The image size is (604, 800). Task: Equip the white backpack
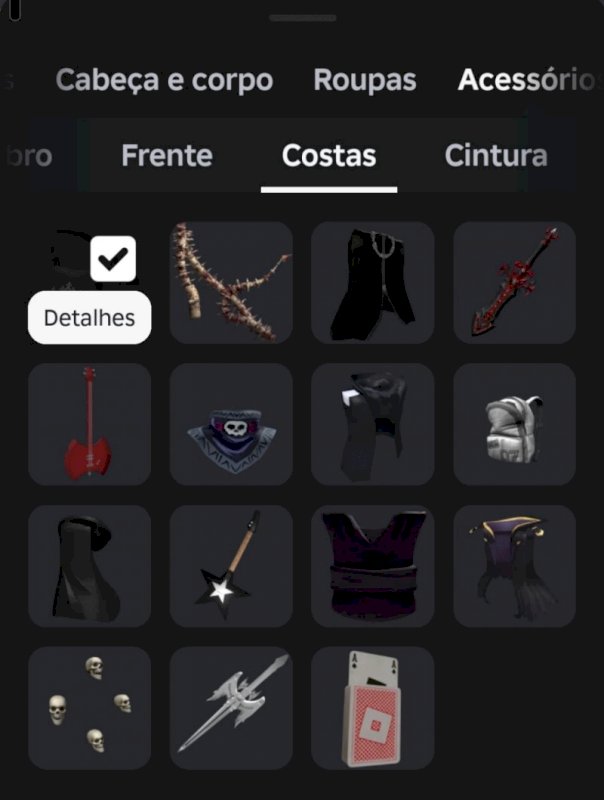pyautogui.click(x=514, y=425)
